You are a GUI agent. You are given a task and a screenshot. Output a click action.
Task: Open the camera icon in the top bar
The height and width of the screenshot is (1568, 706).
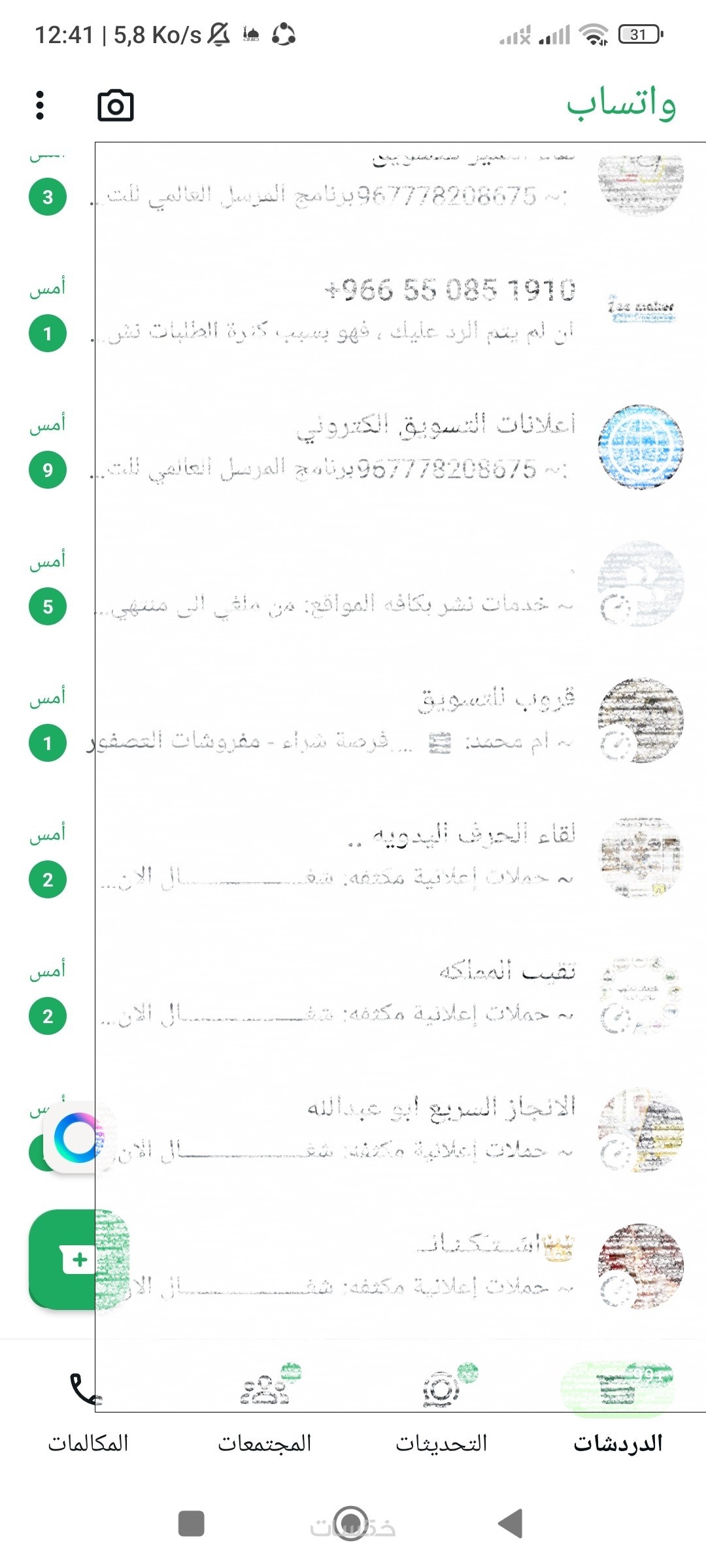coord(116,106)
